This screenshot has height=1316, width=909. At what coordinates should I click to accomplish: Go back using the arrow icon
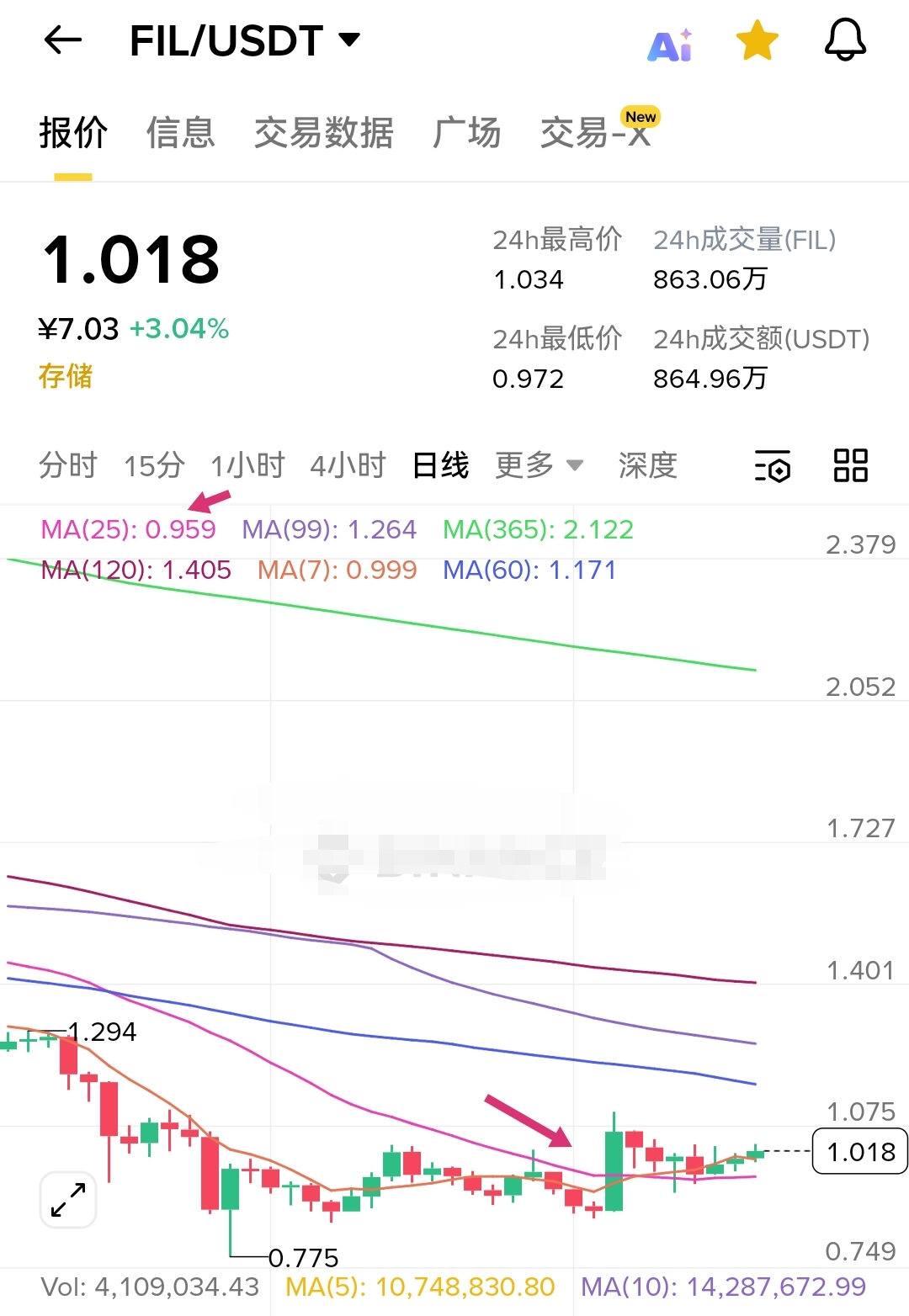[63, 40]
